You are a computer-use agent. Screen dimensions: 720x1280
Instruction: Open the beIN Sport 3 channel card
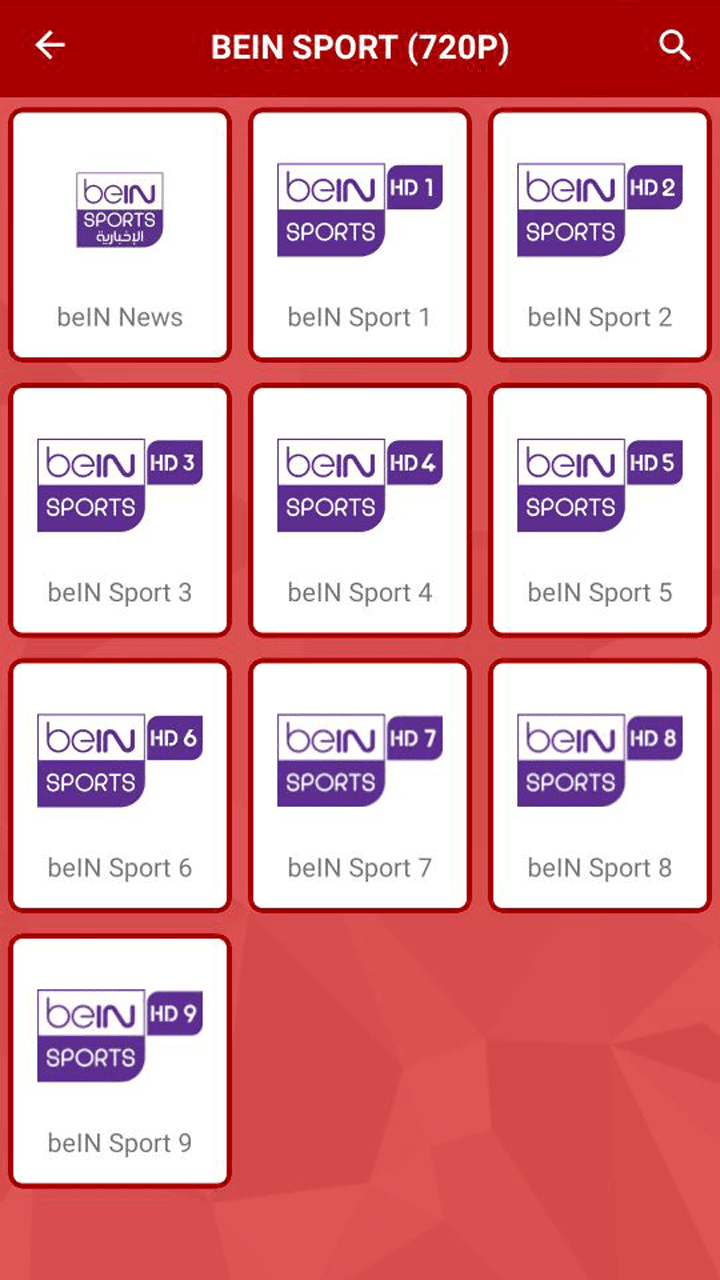[x=120, y=510]
